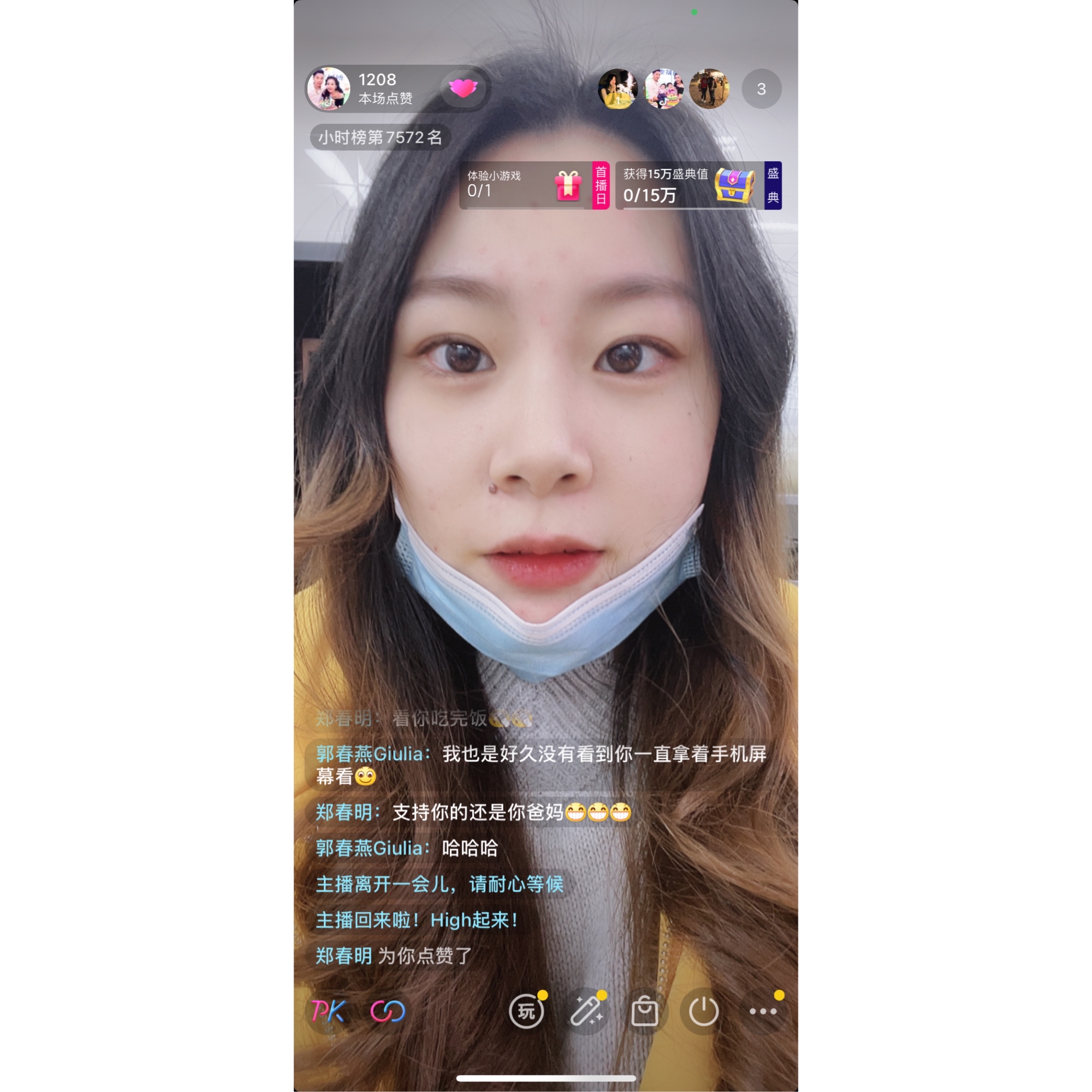Open the shopping bag icon
Image resolution: width=1092 pixels, height=1092 pixels.
coord(644,1012)
